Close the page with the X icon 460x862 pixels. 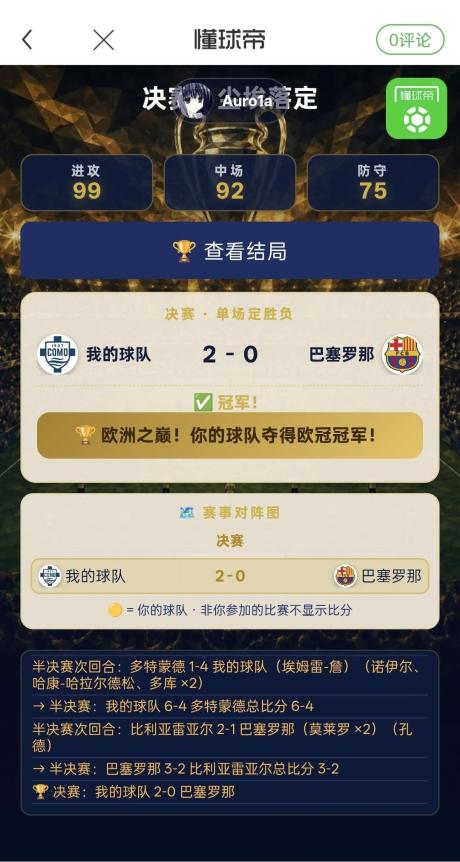pos(103,40)
